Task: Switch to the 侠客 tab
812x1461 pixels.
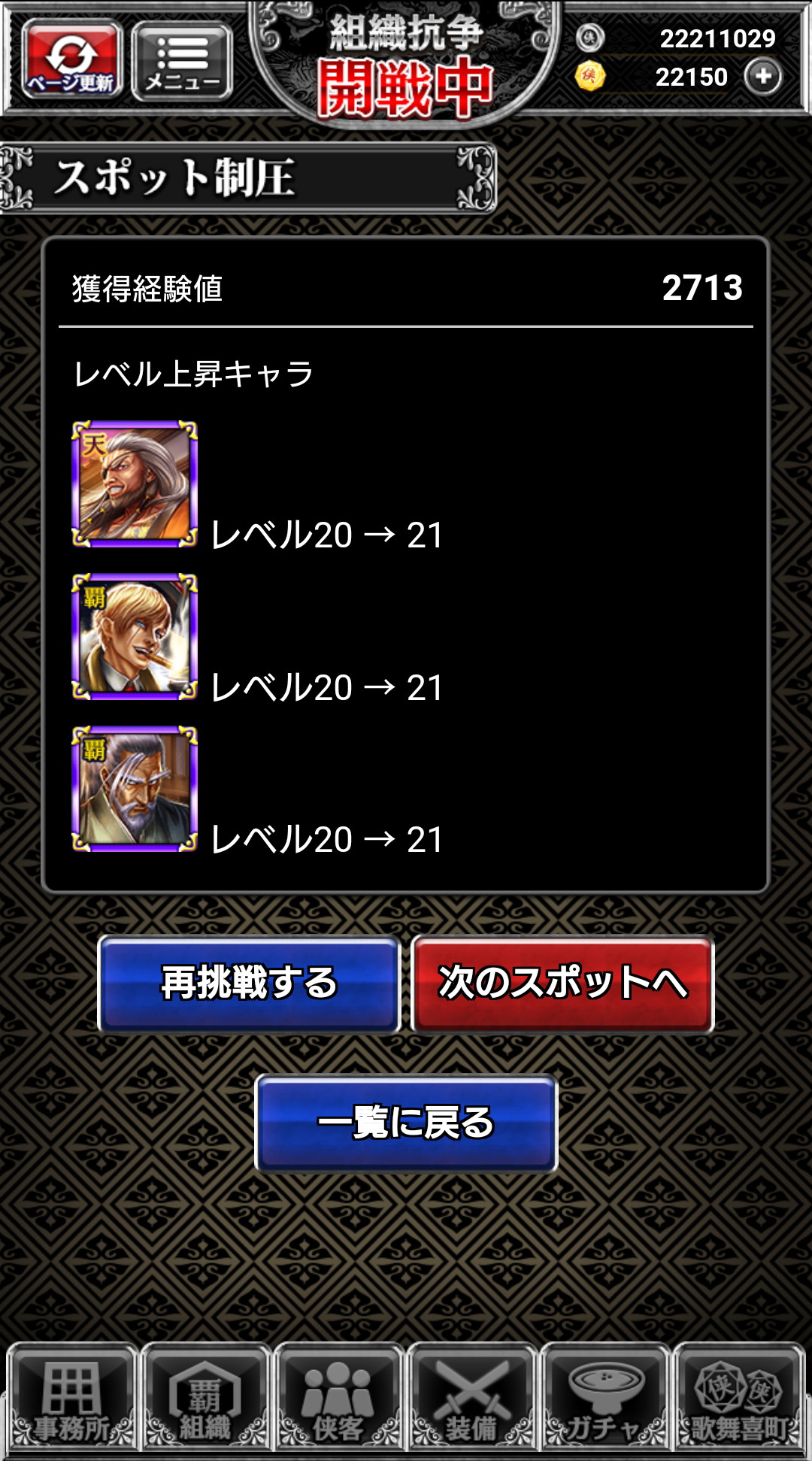Action: click(338, 1399)
